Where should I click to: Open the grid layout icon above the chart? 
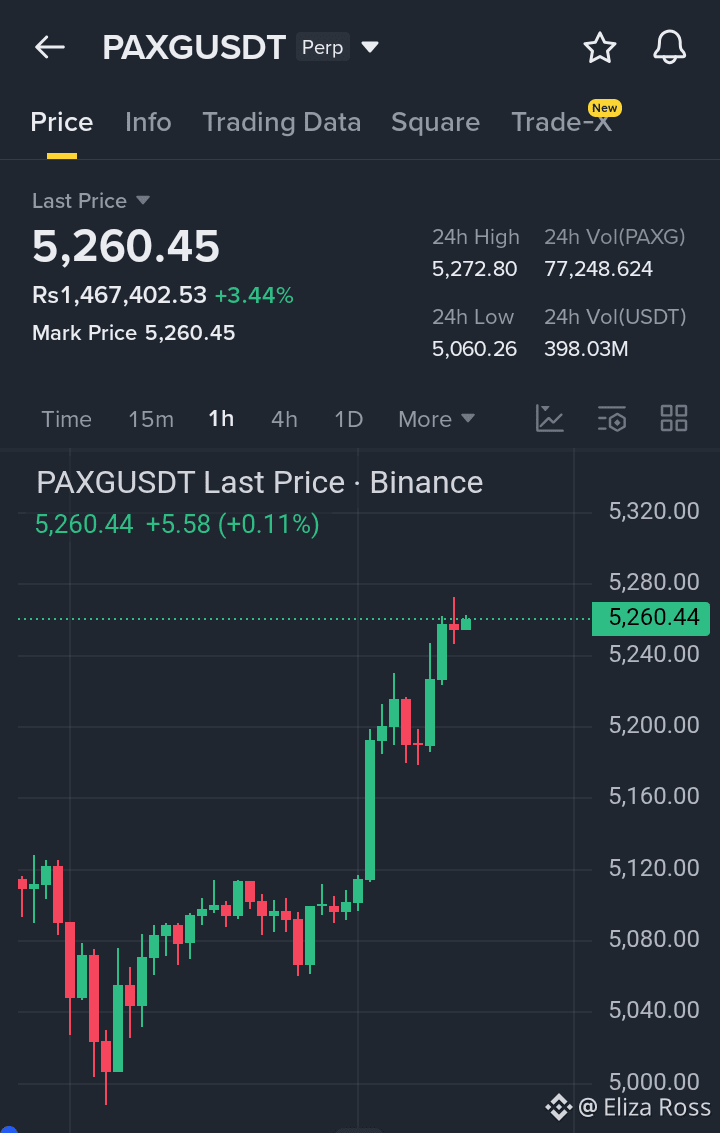673,419
